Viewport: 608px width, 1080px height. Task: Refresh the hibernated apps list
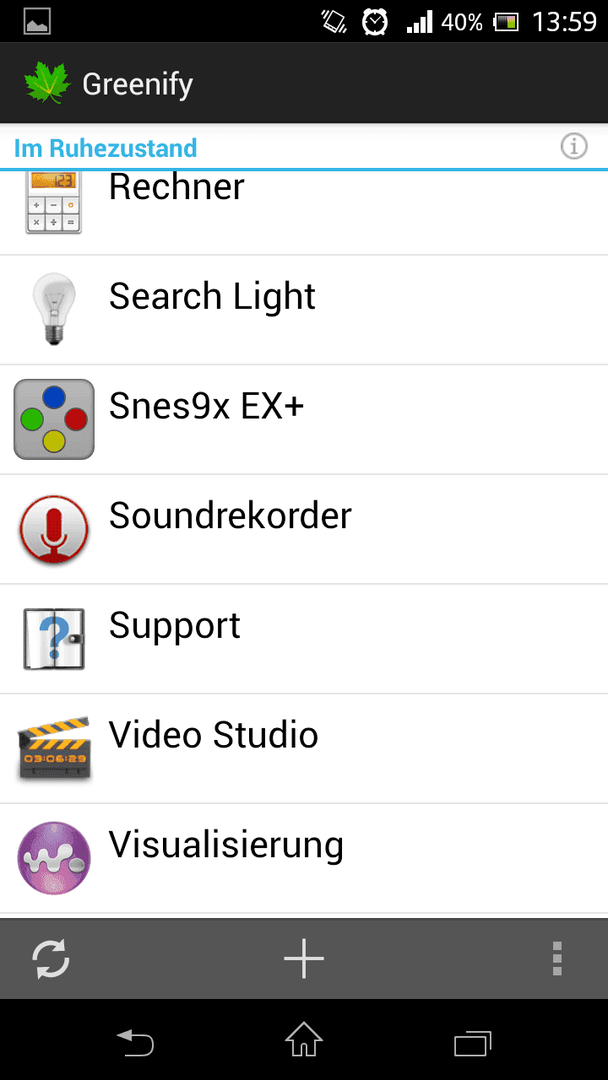pyautogui.click(x=51, y=958)
